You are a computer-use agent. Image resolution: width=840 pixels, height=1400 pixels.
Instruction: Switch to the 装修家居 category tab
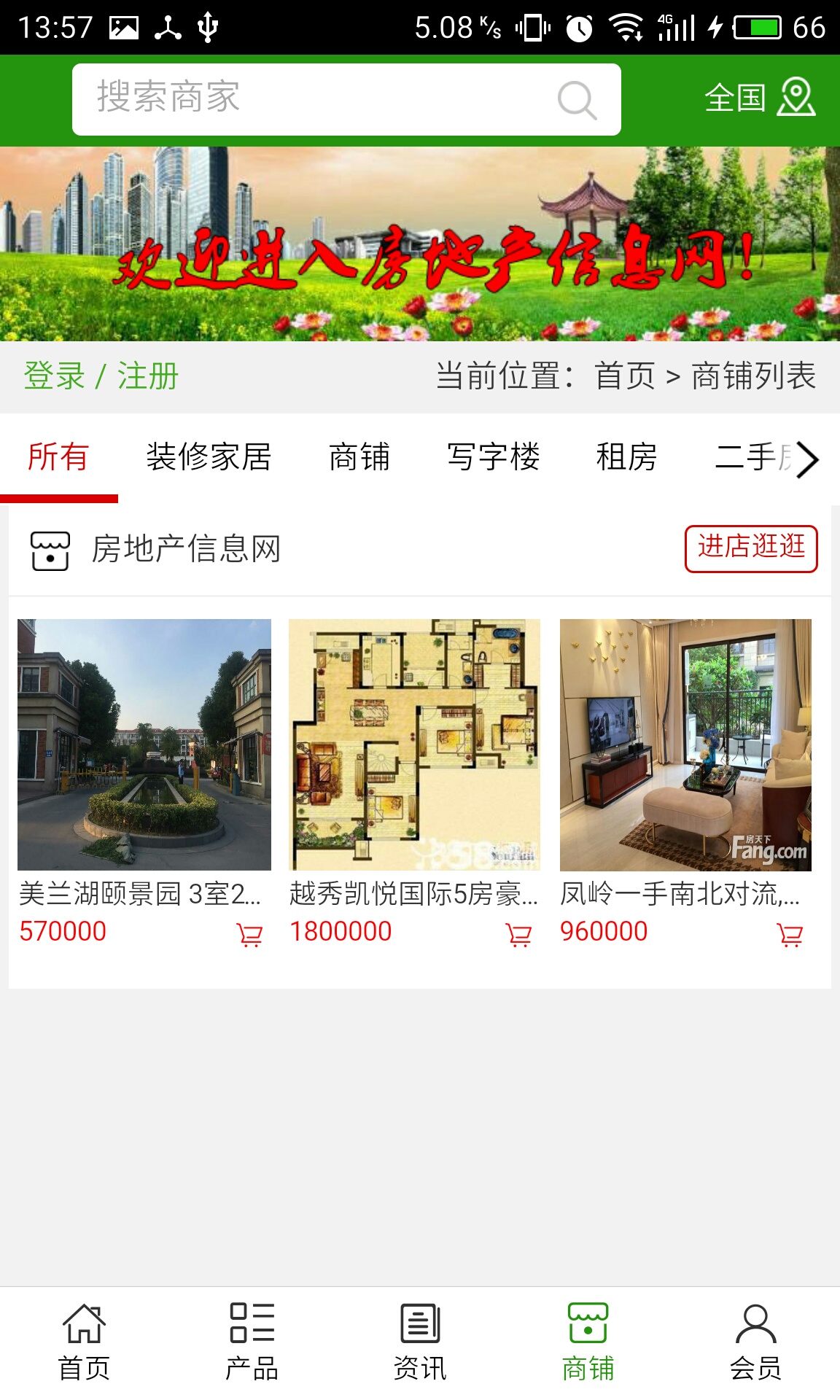click(209, 457)
